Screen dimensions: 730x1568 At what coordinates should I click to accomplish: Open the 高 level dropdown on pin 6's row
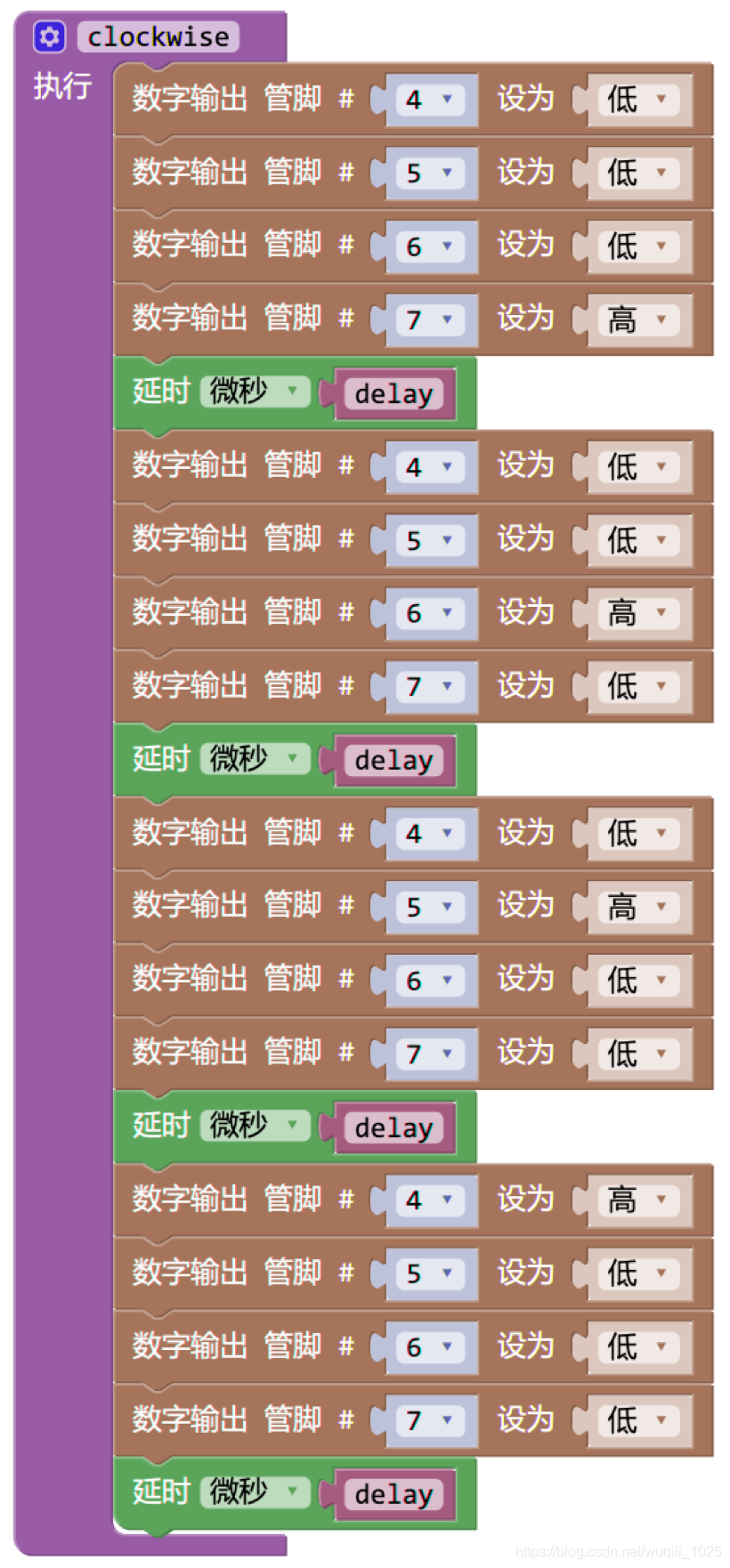pos(637,612)
